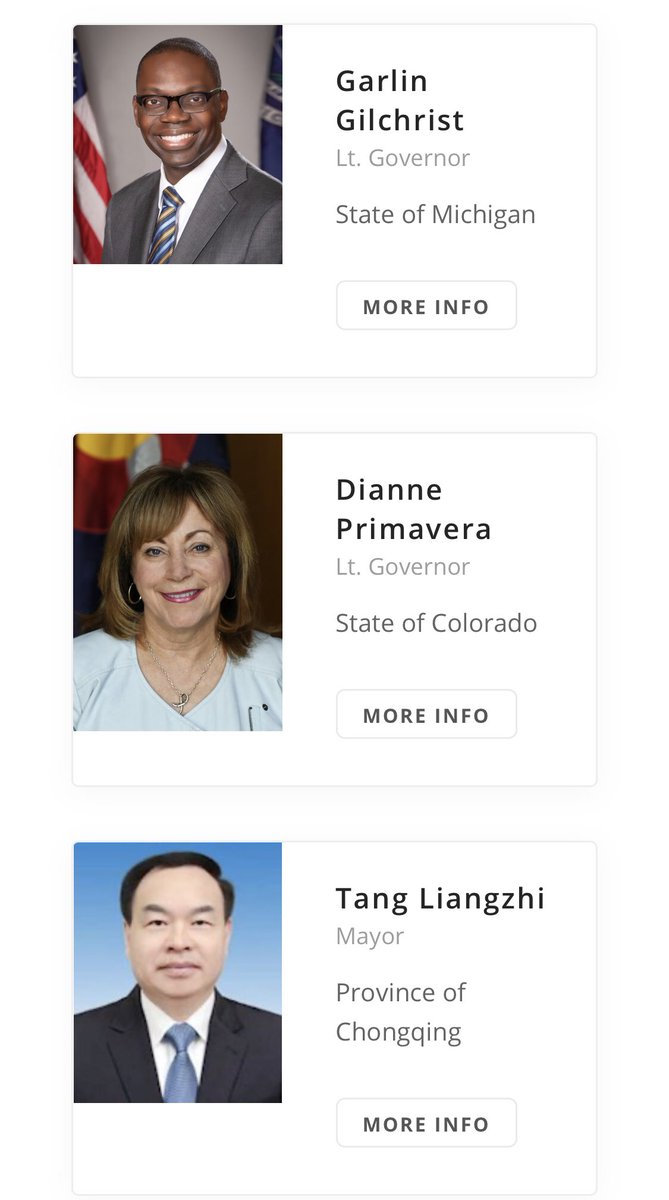Viewport: 669px width, 1200px height.
Task: View More Info on Tang Liangzhi
Action: pyautogui.click(x=426, y=1123)
